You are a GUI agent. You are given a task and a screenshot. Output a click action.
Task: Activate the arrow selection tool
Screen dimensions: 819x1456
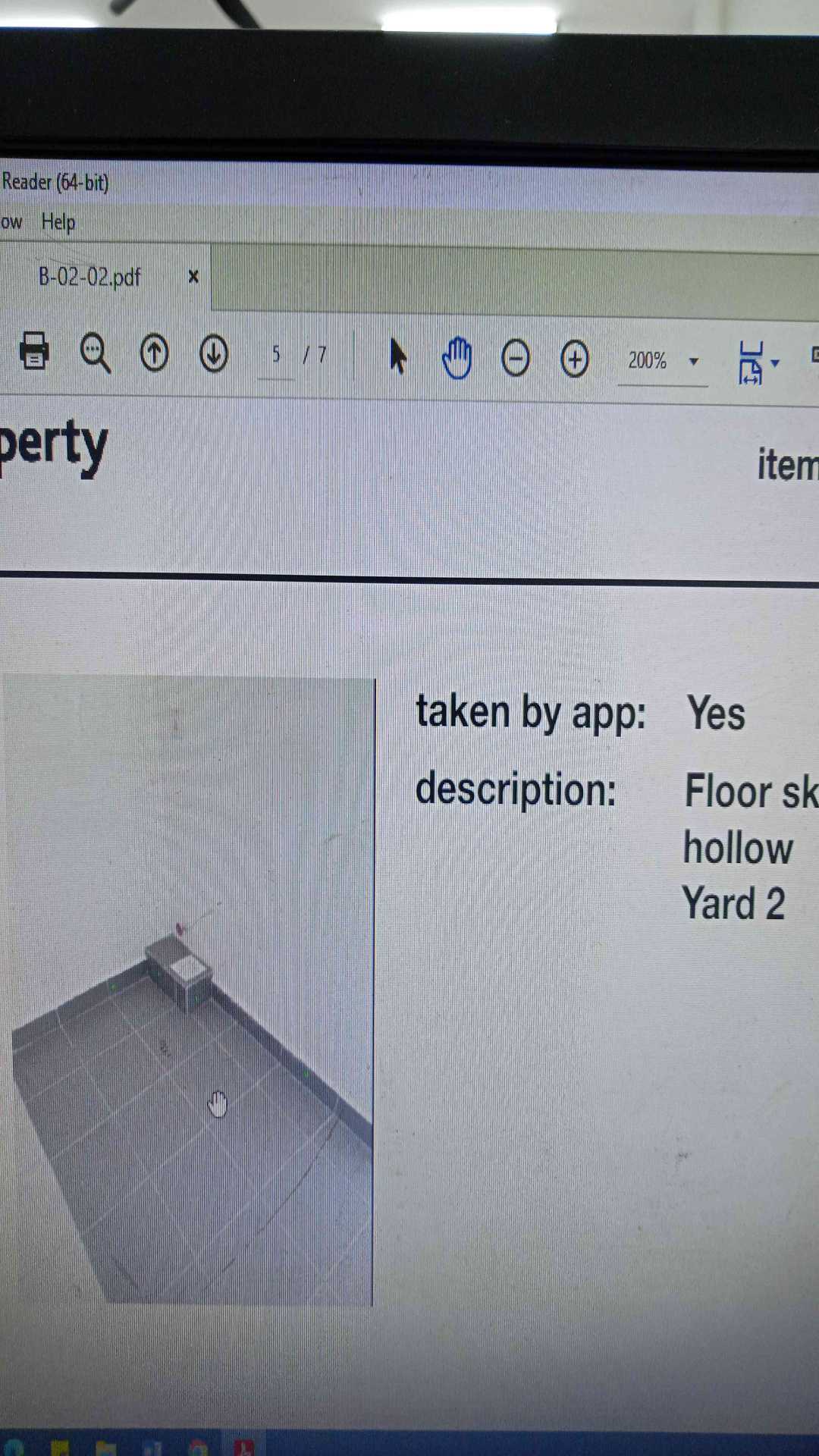397,356
